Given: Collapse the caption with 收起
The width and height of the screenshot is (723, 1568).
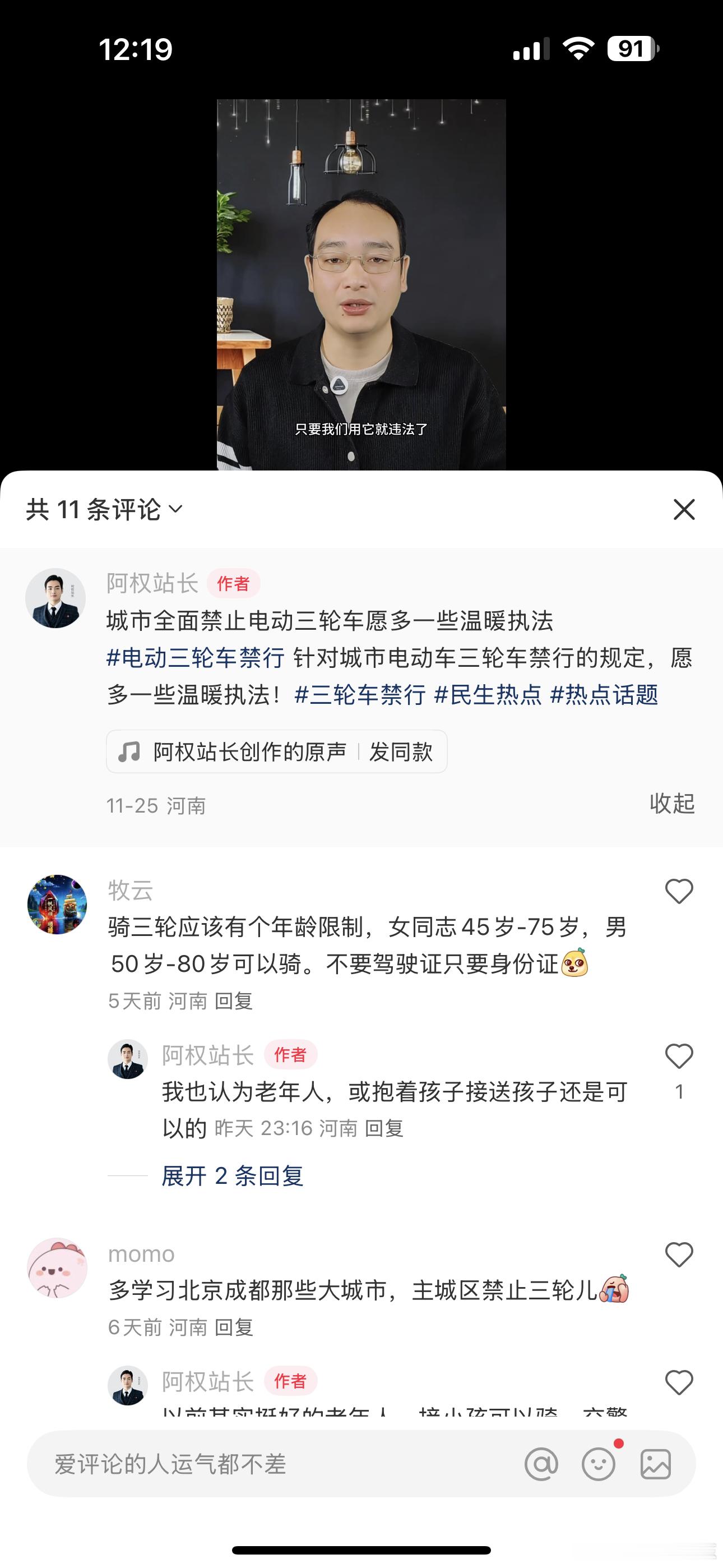Looking at the screenshot, I should pos(671,804).
